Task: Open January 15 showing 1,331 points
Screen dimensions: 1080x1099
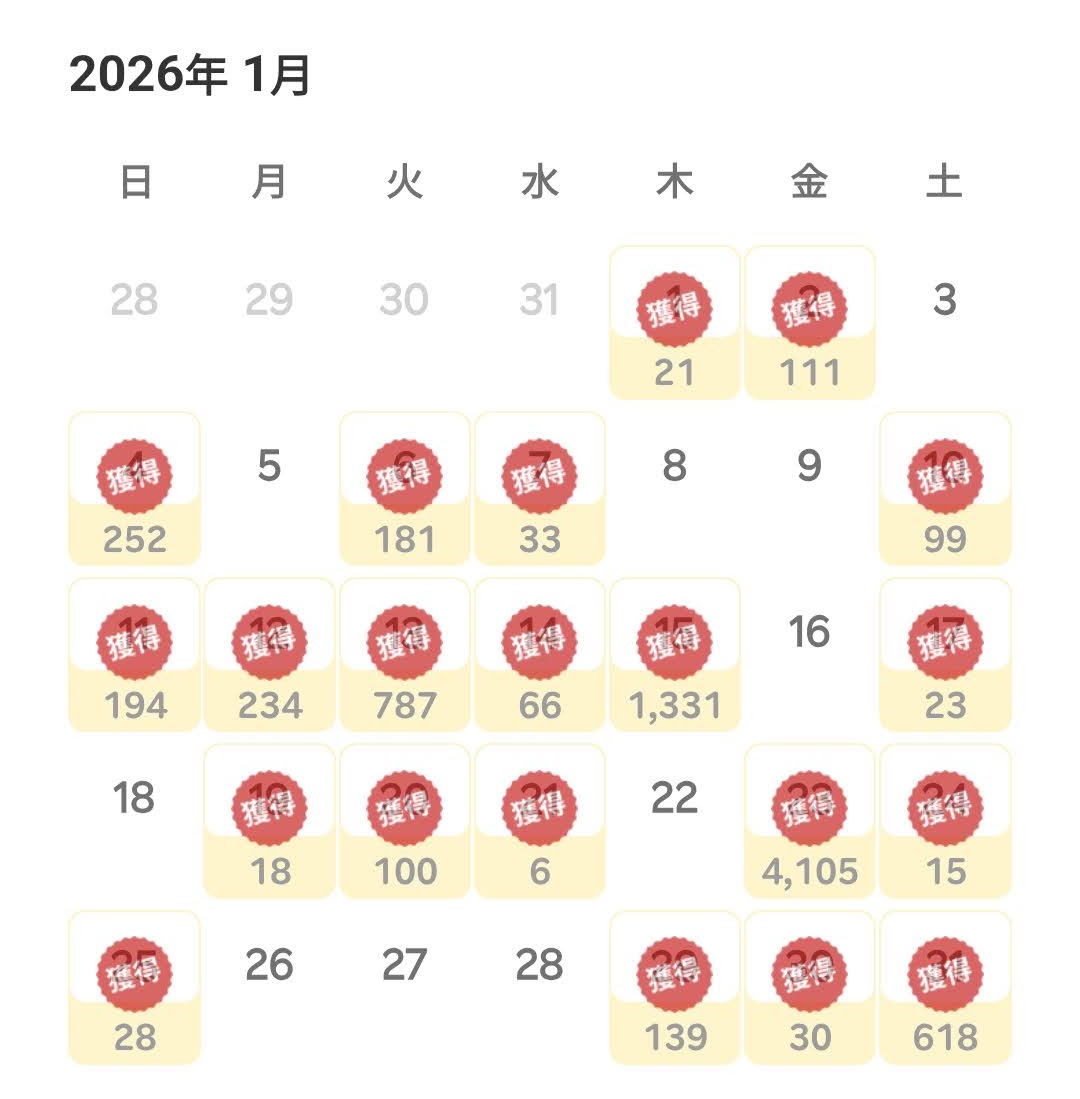Action: (x=675, y=654)
